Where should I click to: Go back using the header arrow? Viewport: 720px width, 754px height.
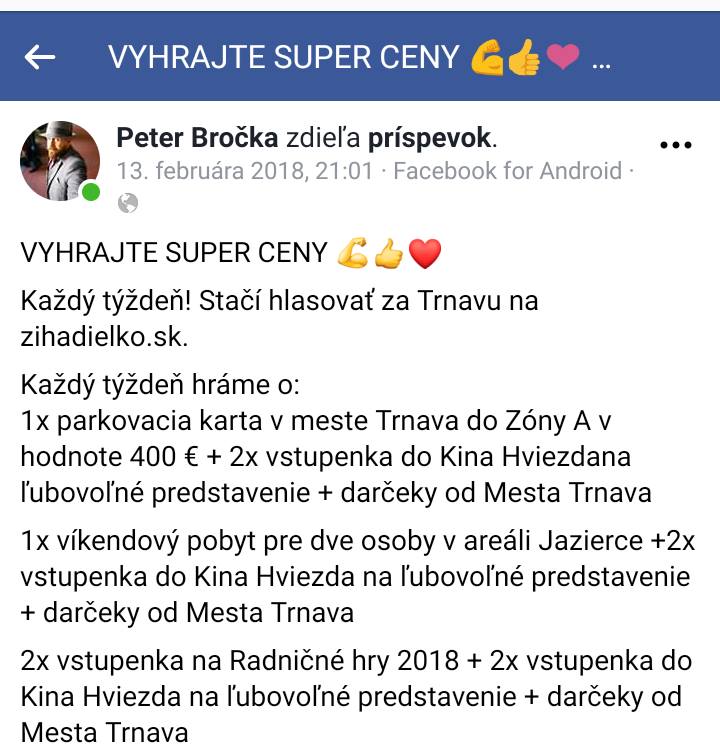40,58
